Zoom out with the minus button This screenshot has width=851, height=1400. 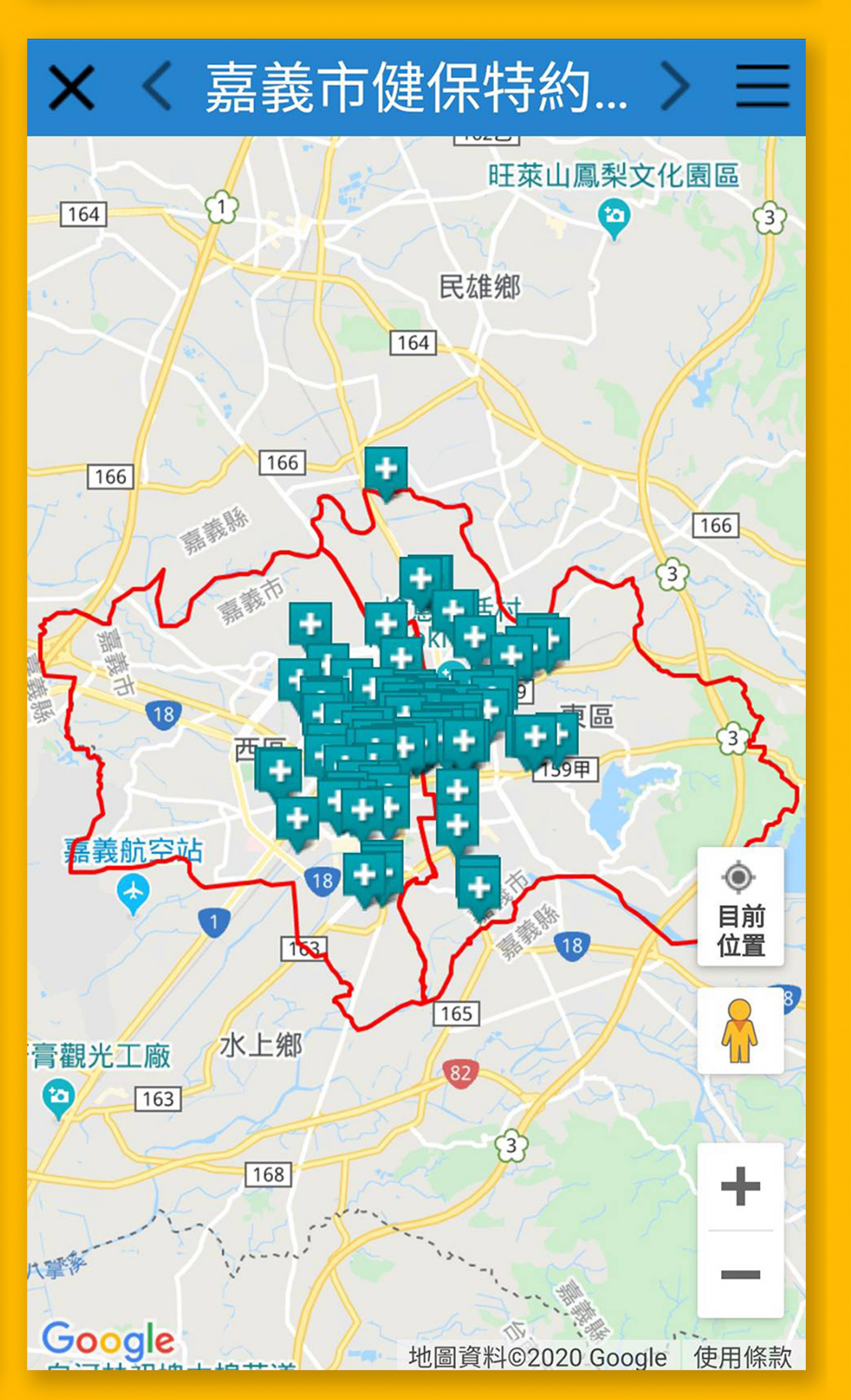pos(740,1275)
